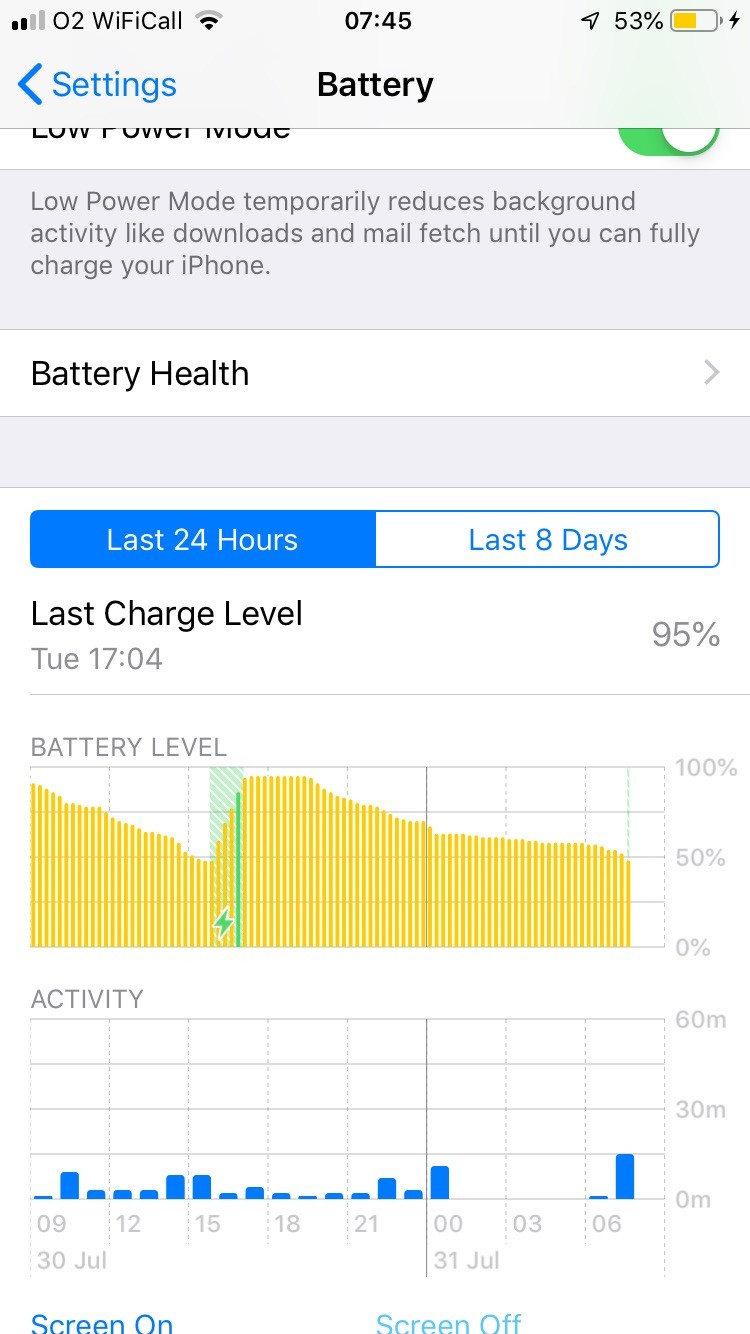Switch to Last 8 Days view
The height and width of the screenshot is (1334, 750).
[547, 540]
